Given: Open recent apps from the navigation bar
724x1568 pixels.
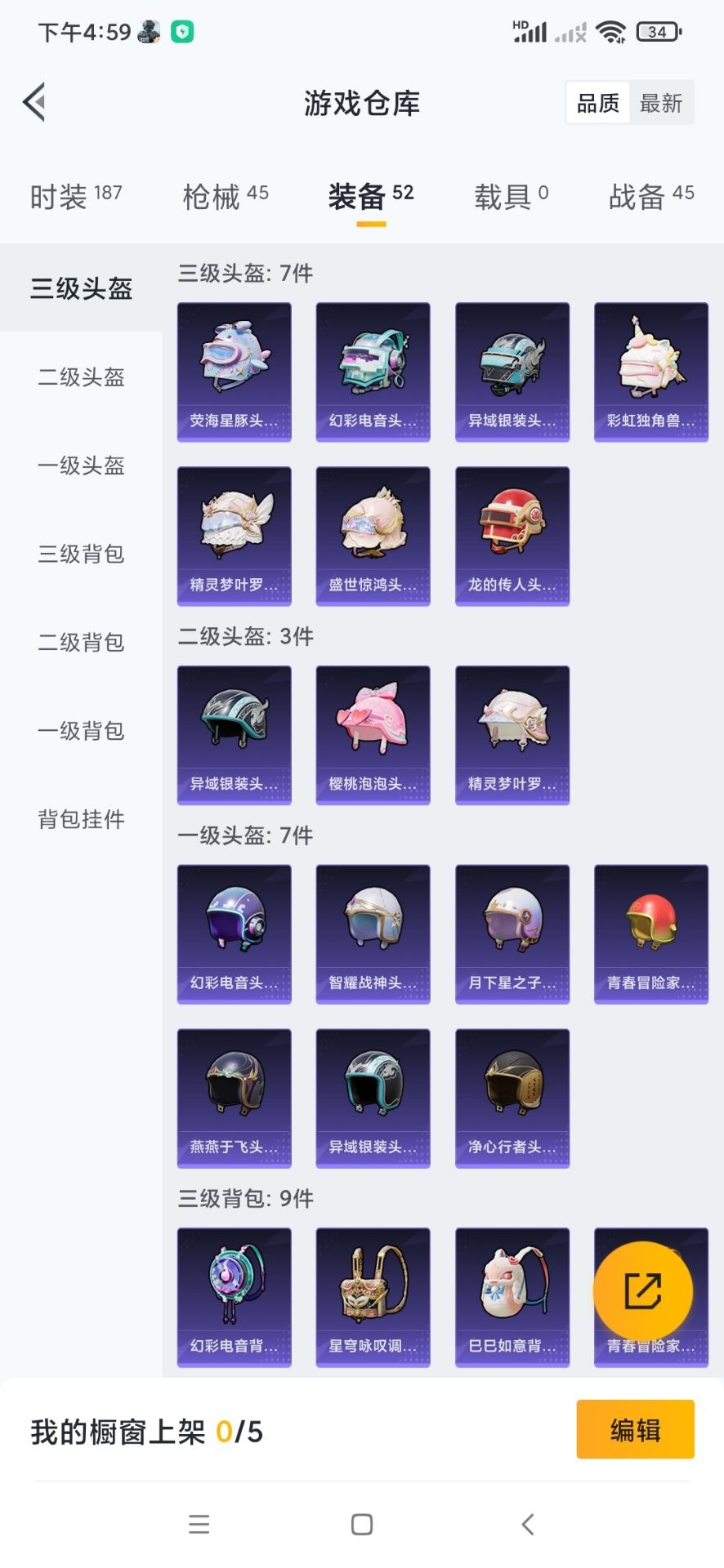Looking at the screenshot, I should pyautogui.click(x=199, y=1525).
